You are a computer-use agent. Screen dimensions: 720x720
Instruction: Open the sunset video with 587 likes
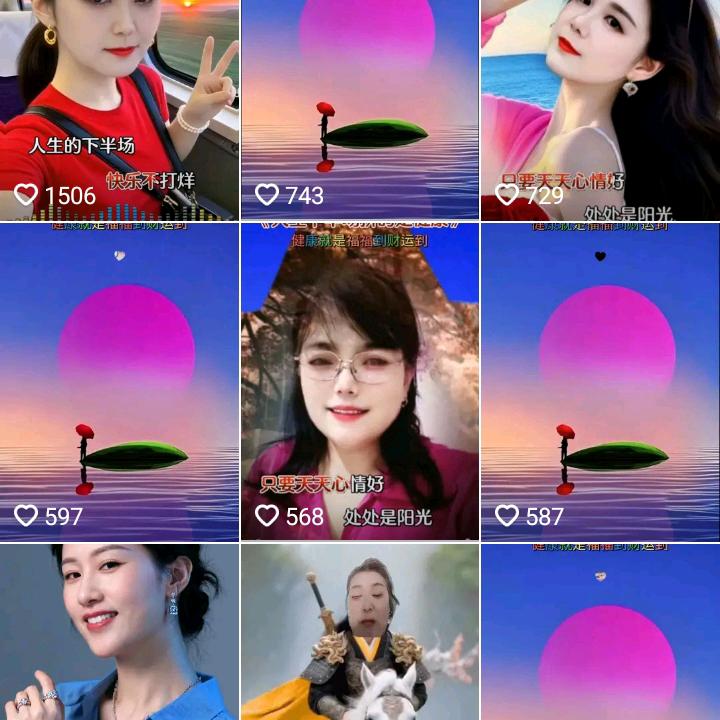click(x=600, y=380)
